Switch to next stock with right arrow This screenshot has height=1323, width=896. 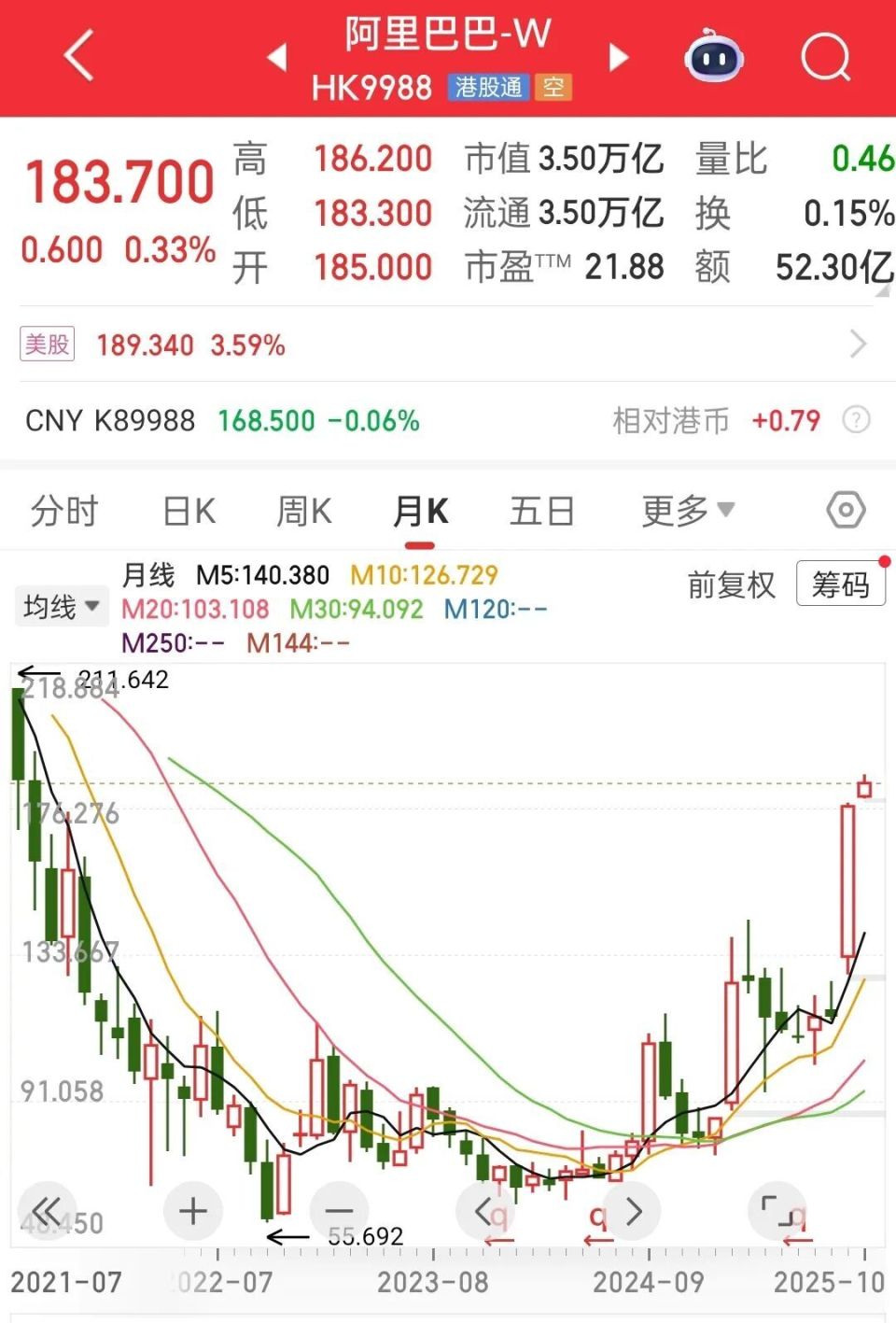(x=618, y=58)
